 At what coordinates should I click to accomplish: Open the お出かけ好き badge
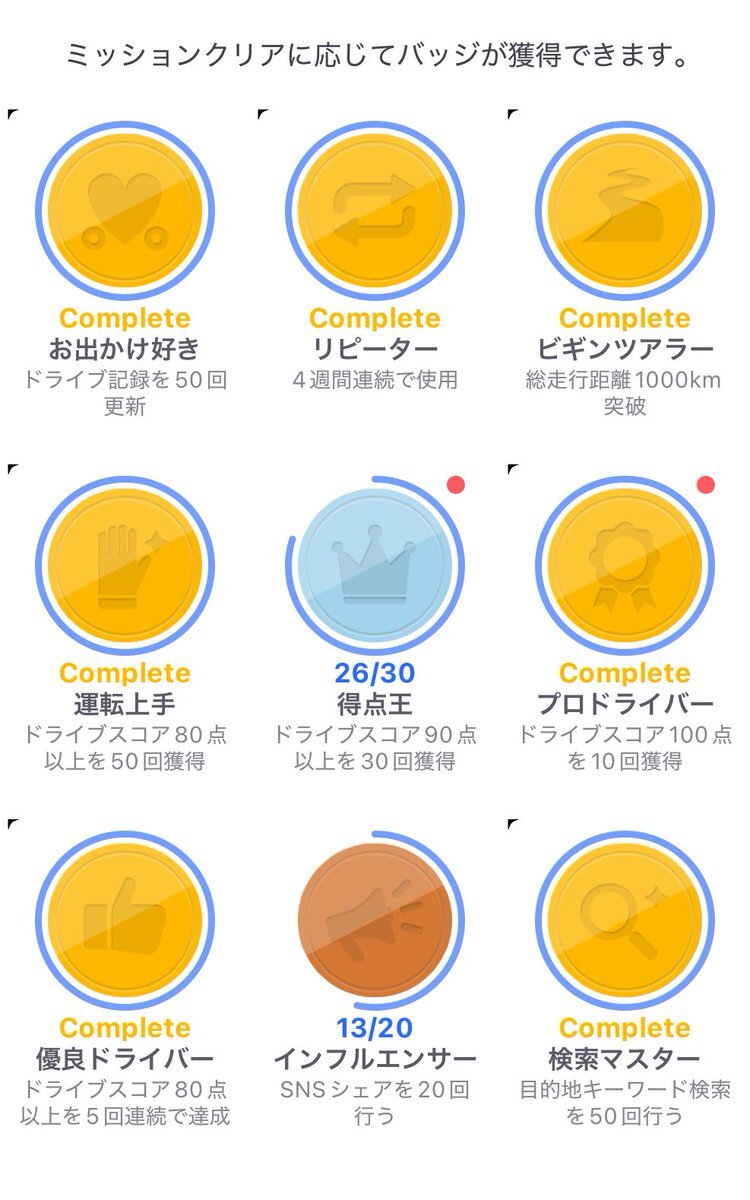click(125, 210)
